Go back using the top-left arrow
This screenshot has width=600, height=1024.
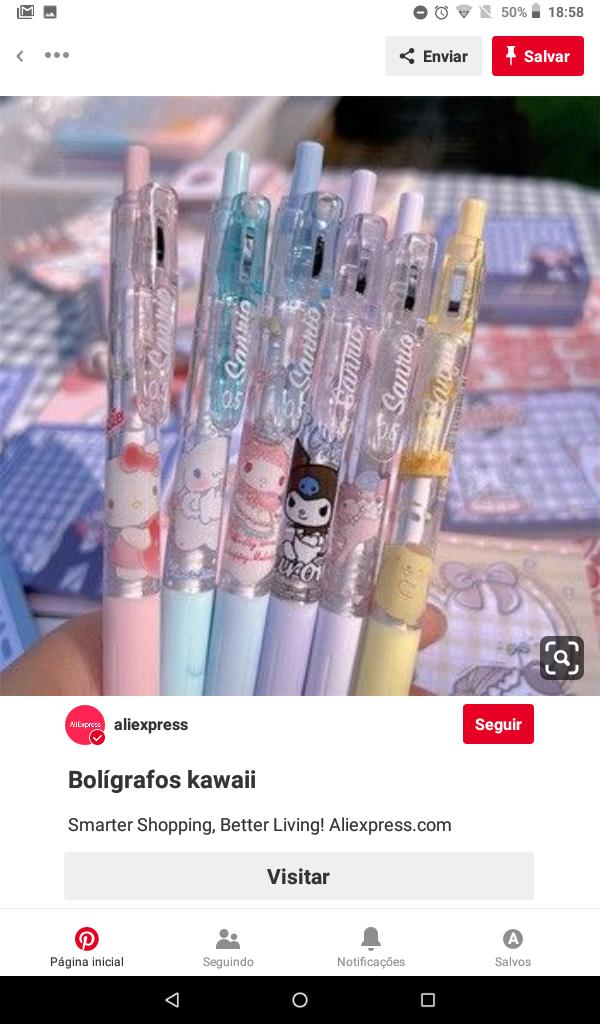20,56
